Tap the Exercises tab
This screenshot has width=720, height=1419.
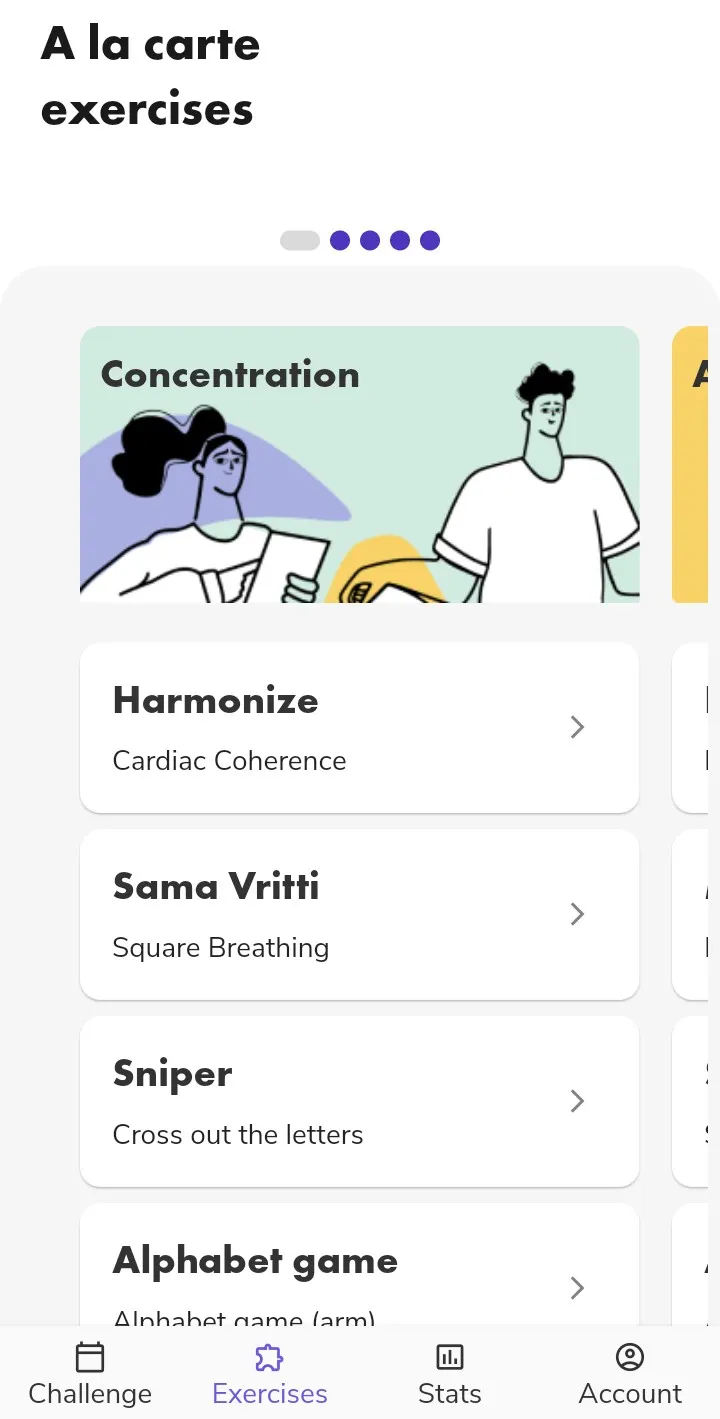270,1375
